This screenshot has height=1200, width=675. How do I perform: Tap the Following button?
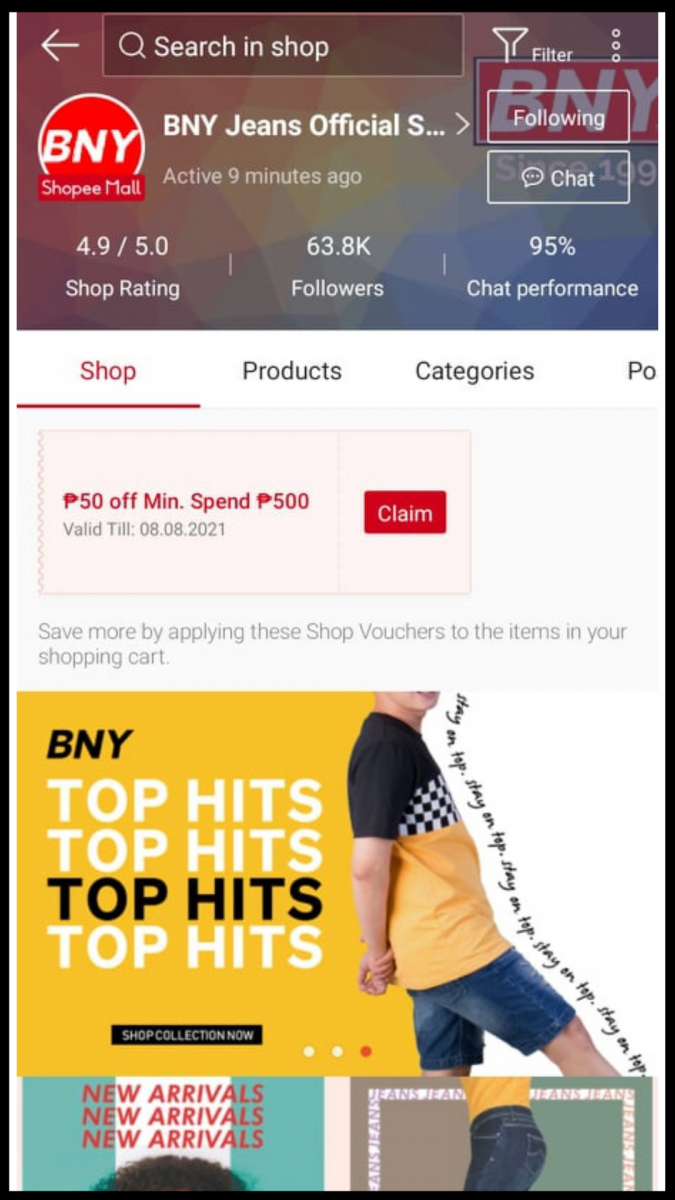(x=558, y=118)
